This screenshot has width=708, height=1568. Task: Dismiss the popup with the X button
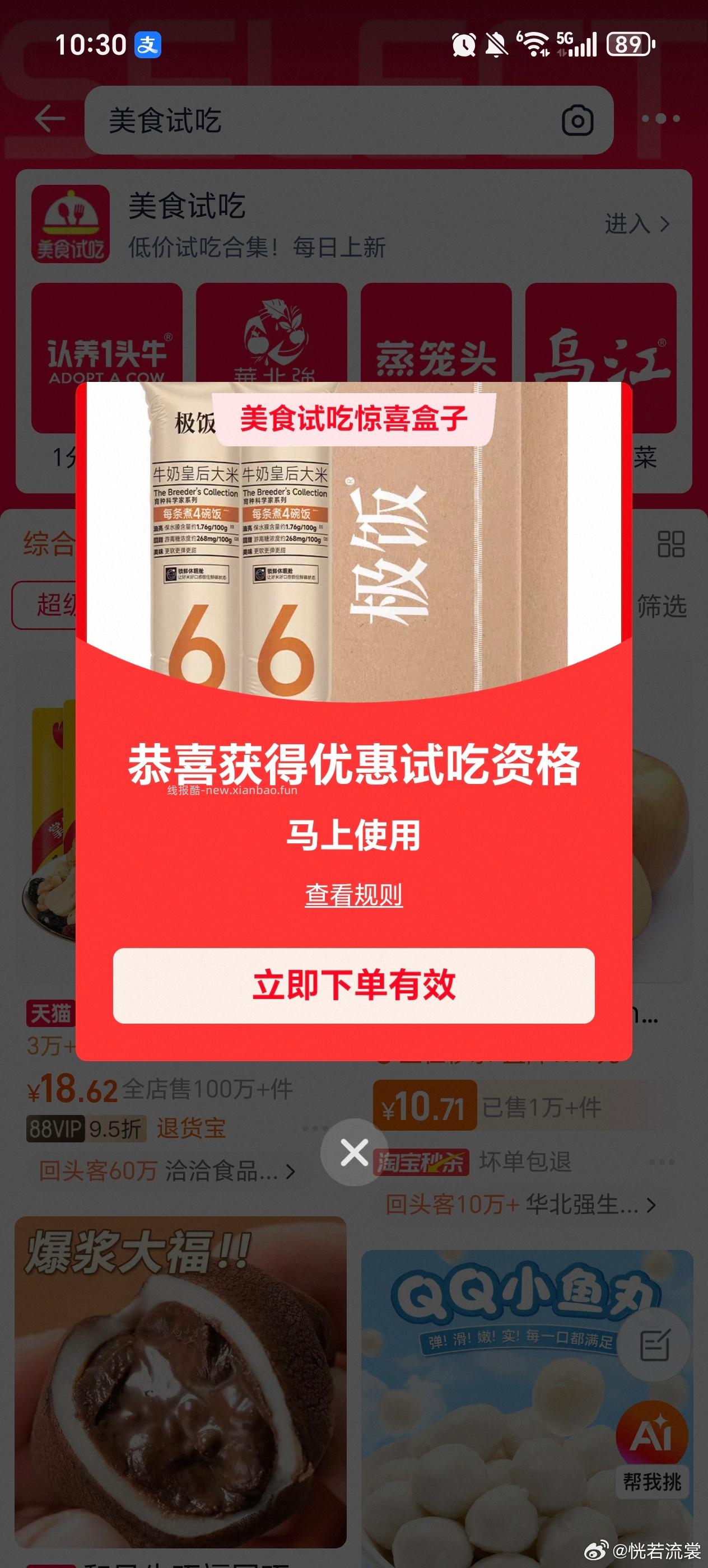[353, 1152]
